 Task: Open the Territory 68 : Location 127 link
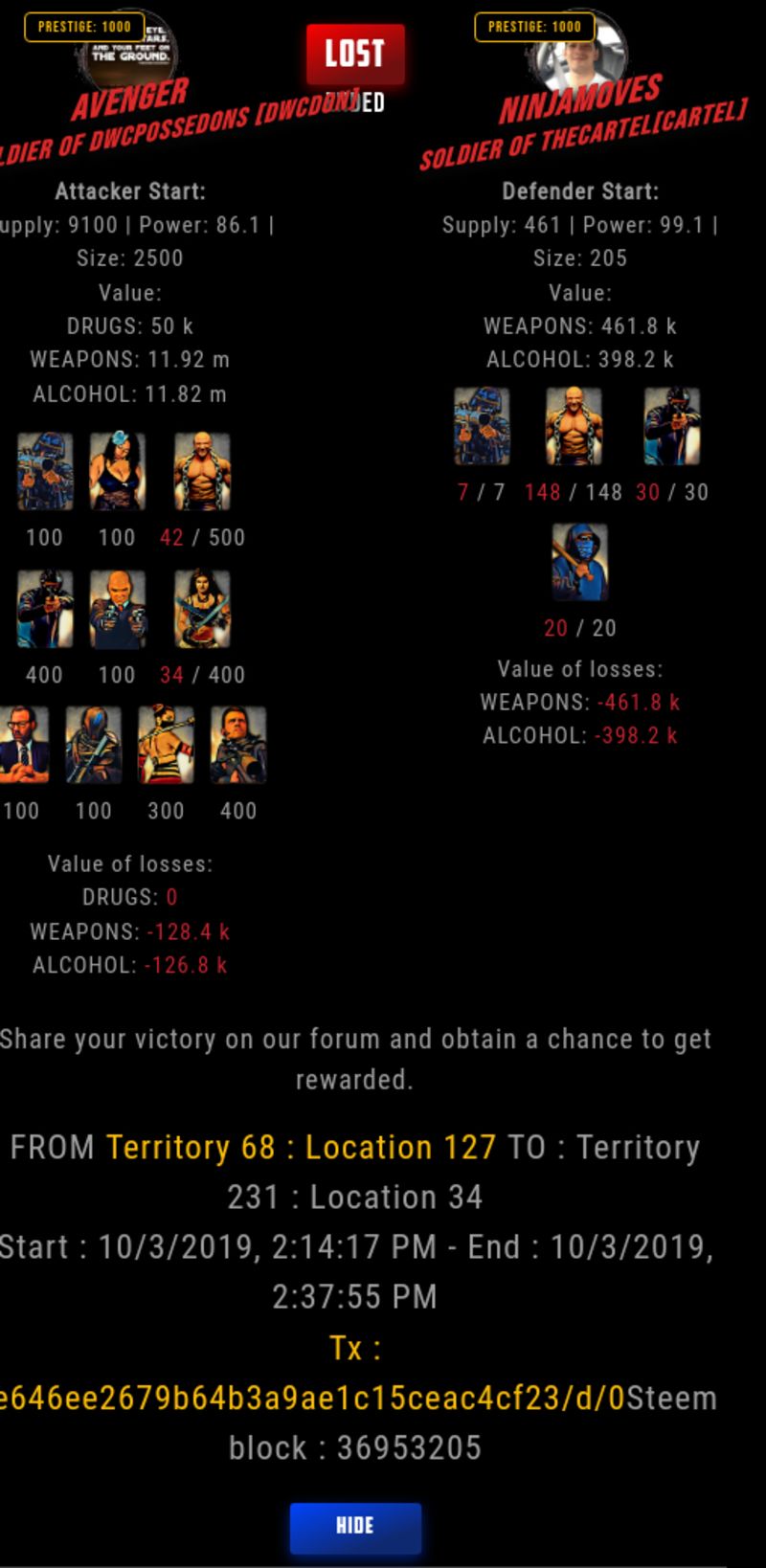pos(301,1147)
